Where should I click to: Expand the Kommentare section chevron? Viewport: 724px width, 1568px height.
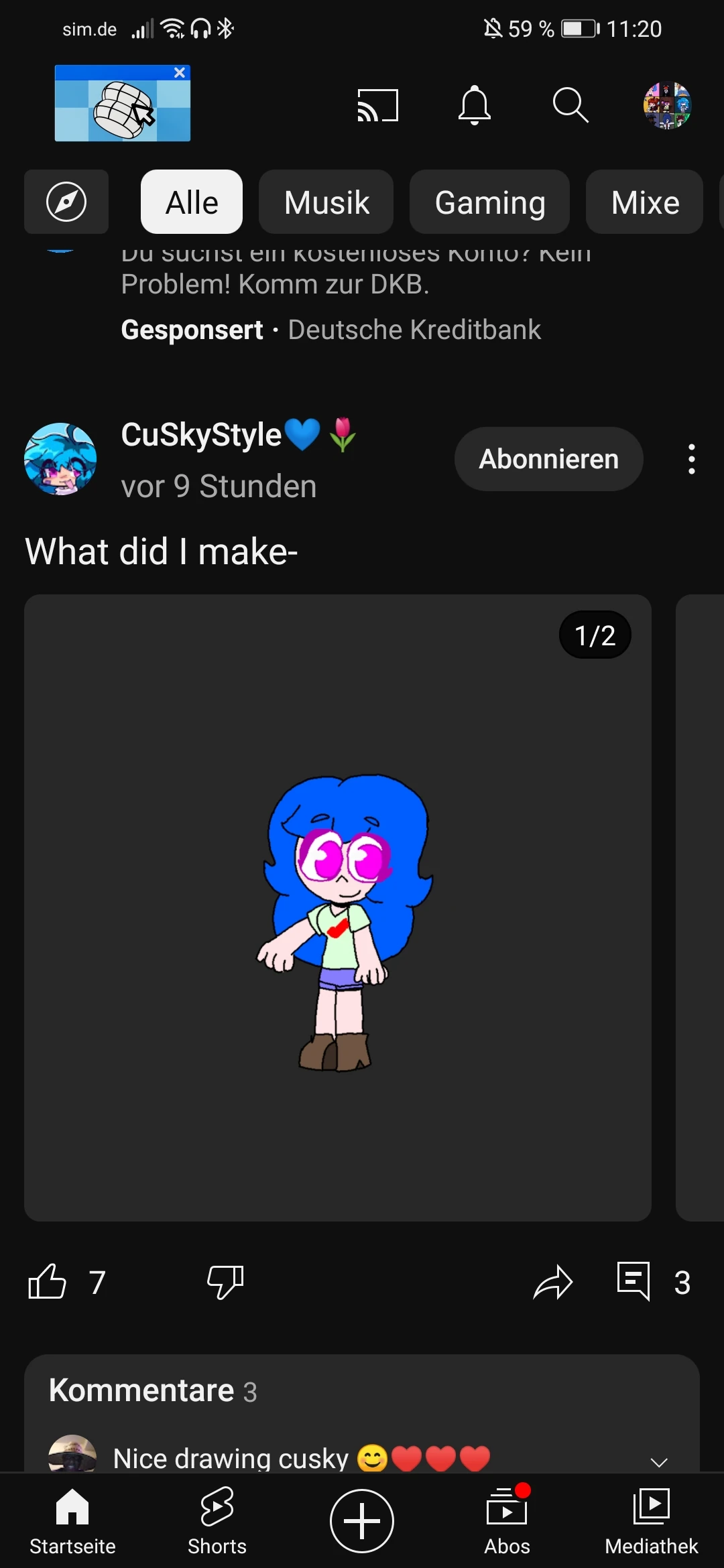point(660,1461)
